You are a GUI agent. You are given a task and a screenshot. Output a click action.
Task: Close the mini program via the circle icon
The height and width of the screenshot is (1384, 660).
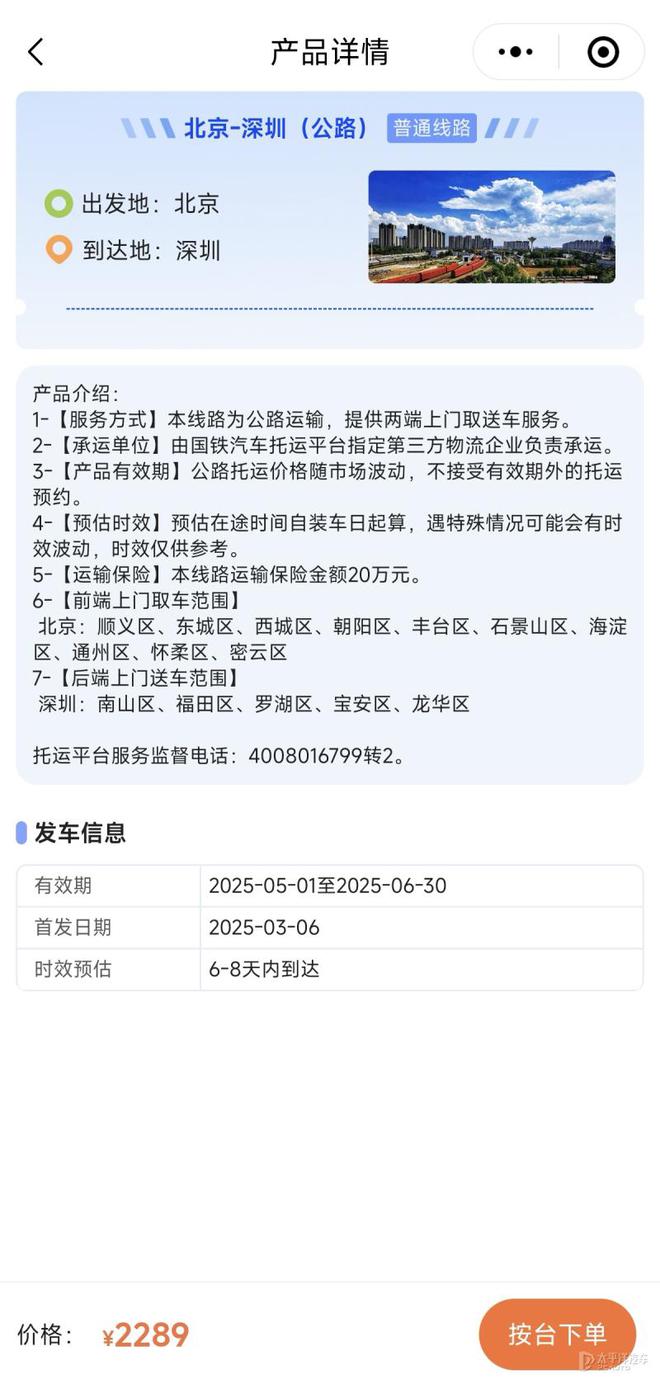point(603,52)
